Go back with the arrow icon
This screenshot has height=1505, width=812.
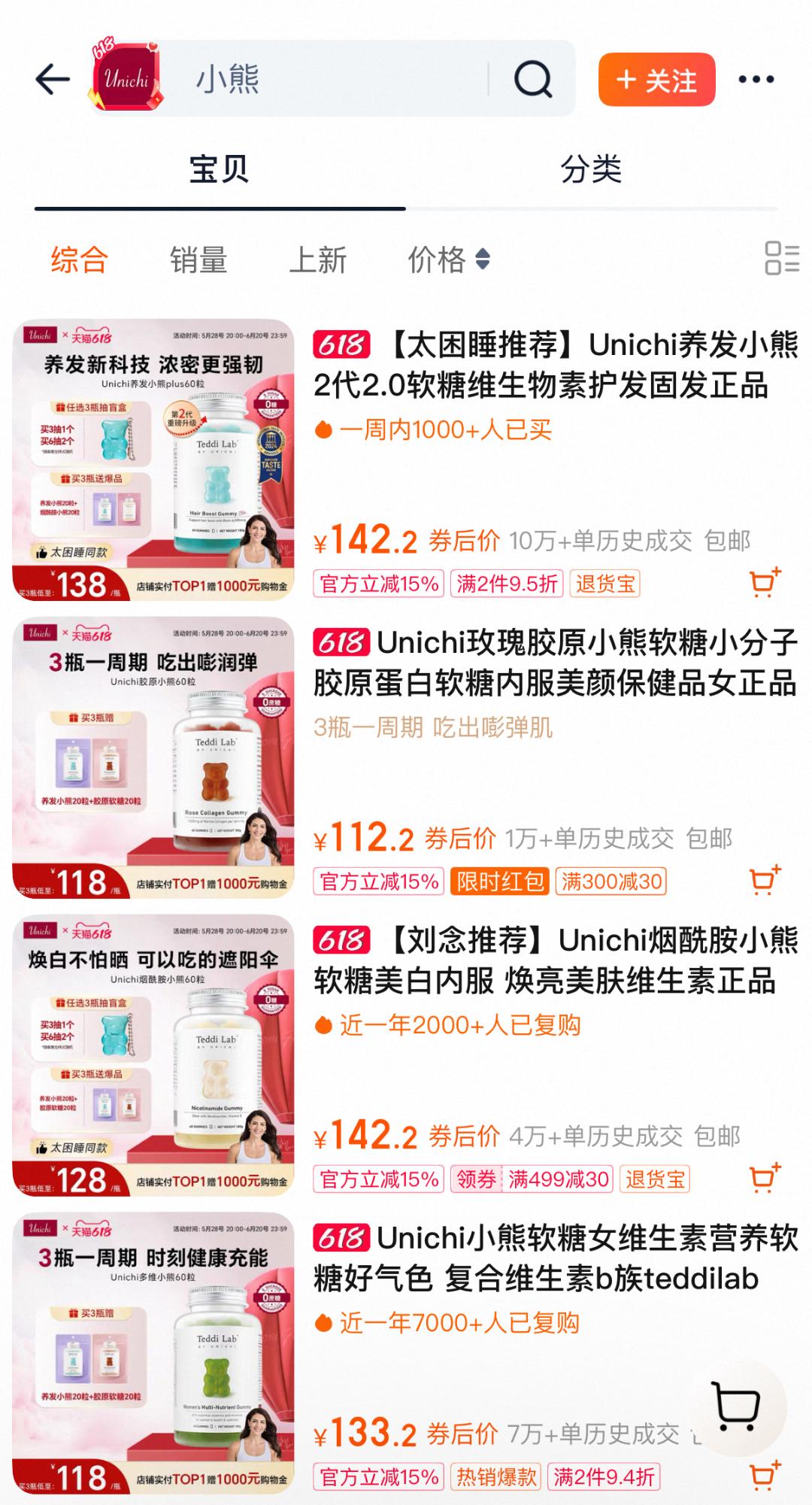click(53, 79)
